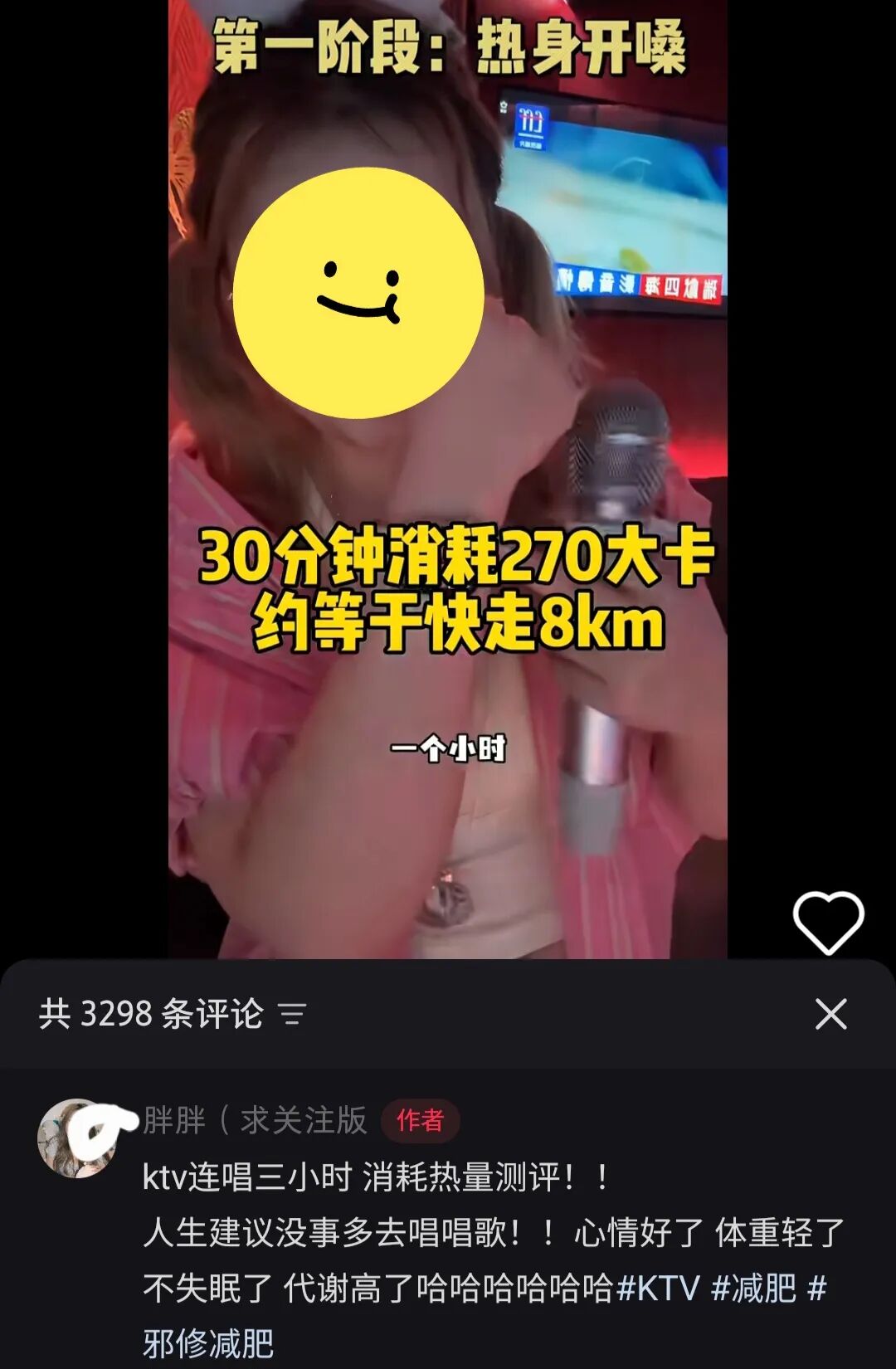The height and width of the screenshot is (1369, 896).
Task: Open the #KTV hashtag
Action: pos(659,1289)
